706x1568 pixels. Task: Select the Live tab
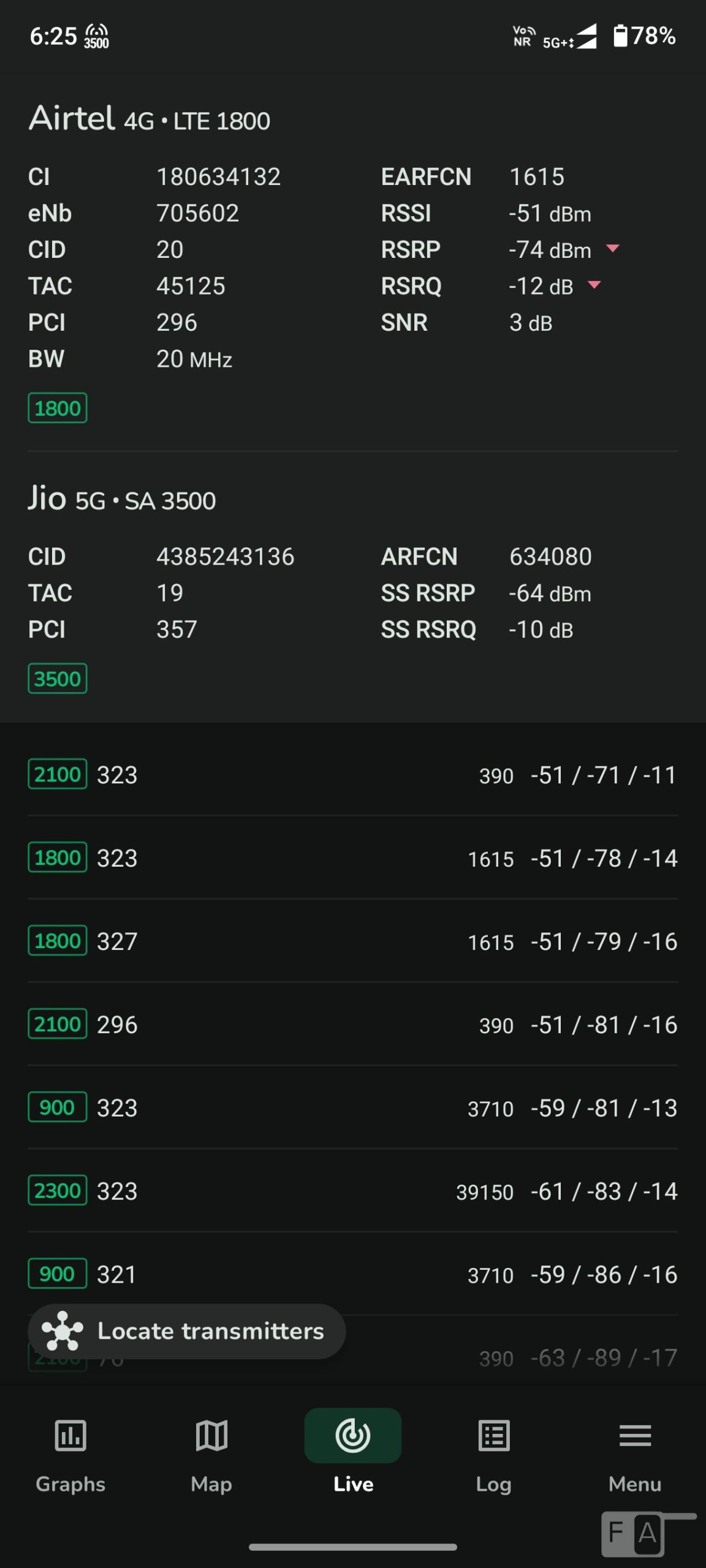(353, 1453)
